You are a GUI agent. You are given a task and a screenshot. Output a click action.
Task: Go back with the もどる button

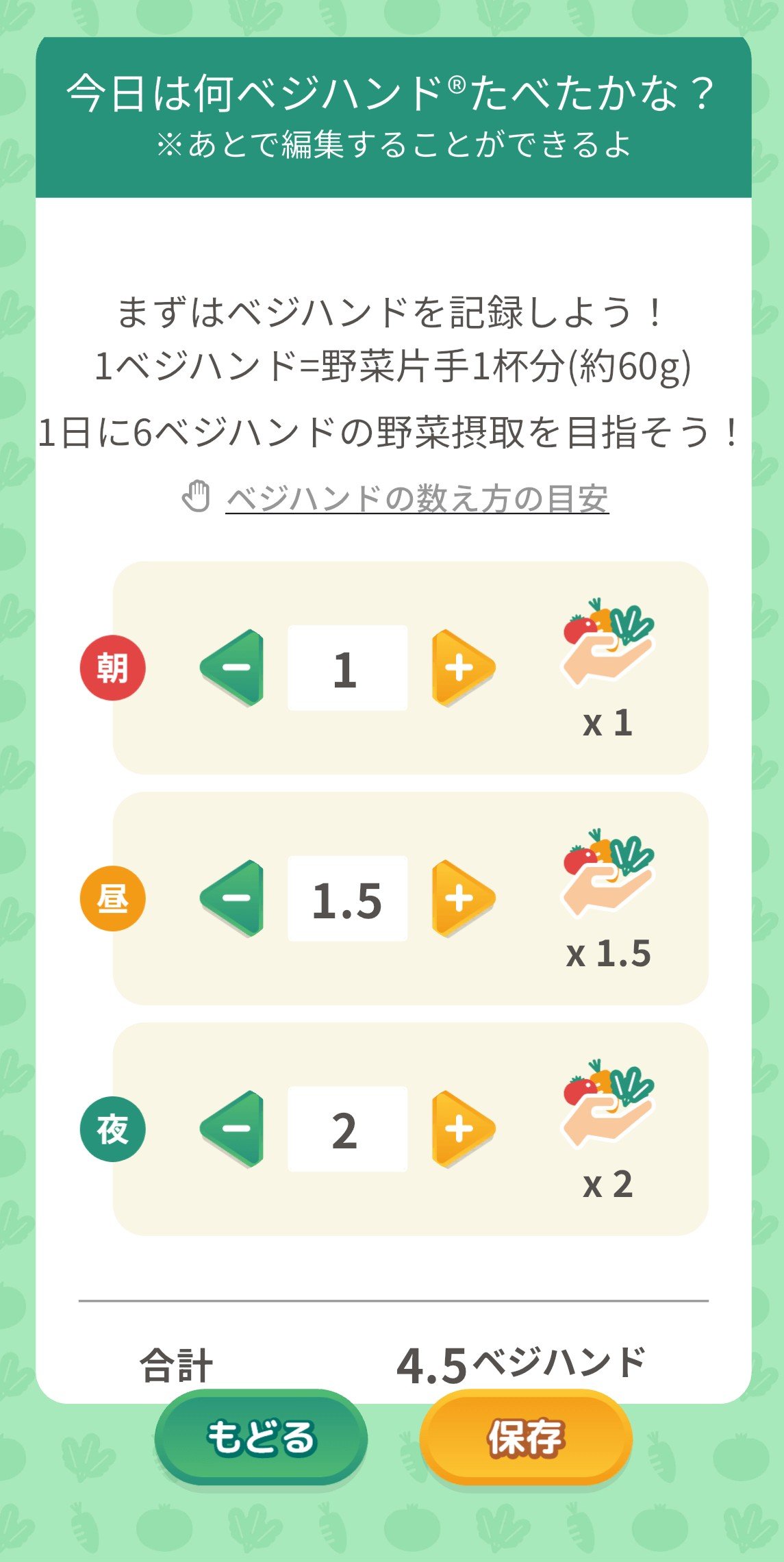[x=261, y=1437]
